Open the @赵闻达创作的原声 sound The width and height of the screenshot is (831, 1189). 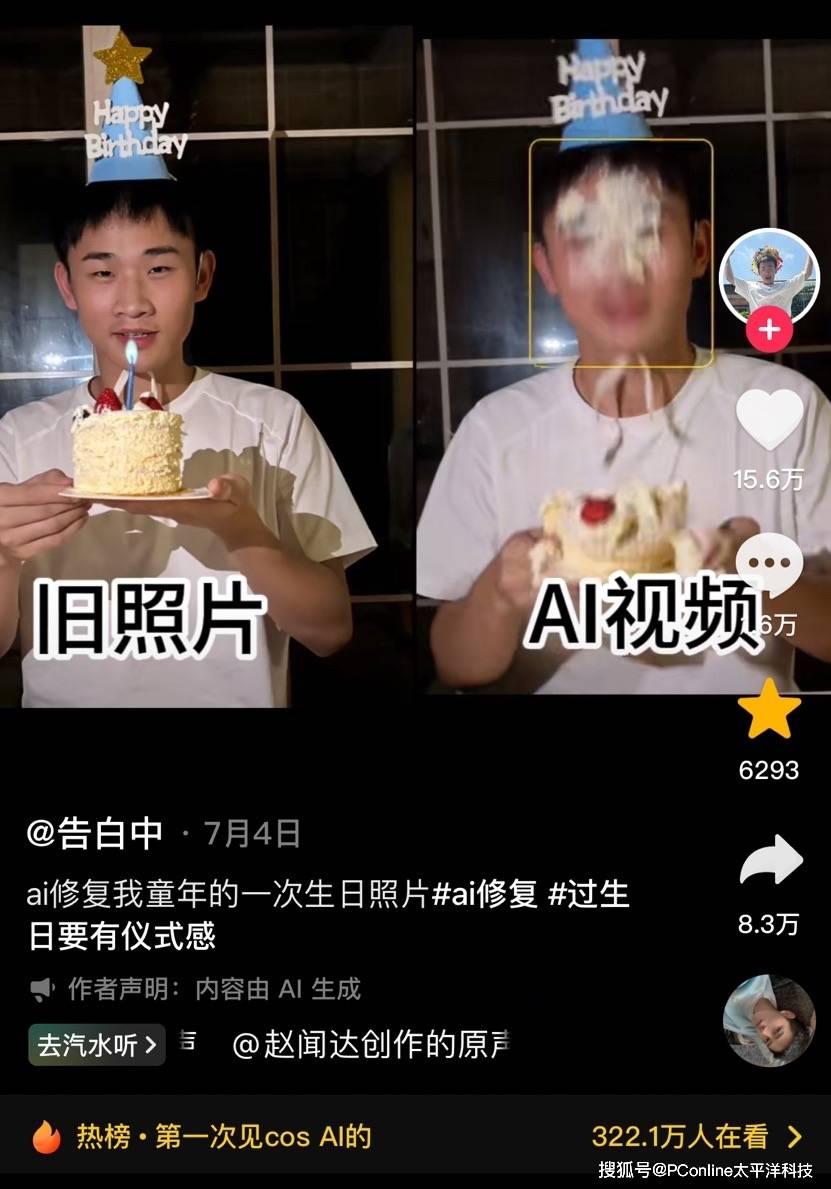click(x=372, y=1045)
